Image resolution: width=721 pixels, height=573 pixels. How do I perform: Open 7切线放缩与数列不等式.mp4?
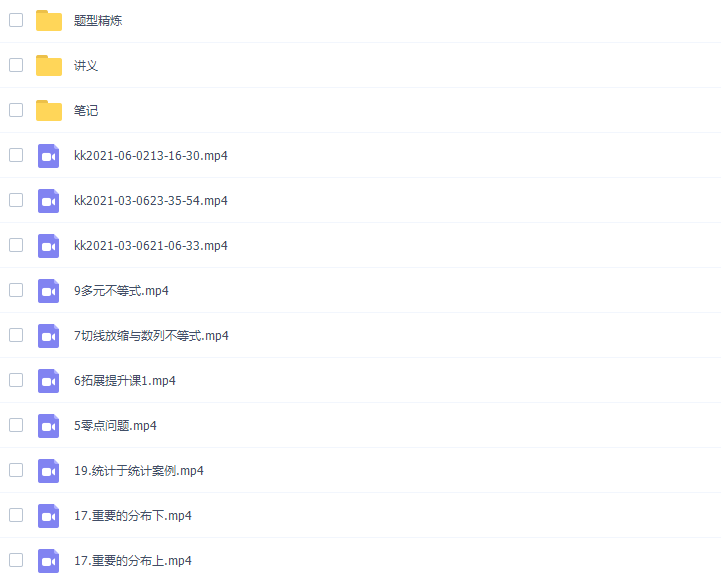click(x=151, y=335)
